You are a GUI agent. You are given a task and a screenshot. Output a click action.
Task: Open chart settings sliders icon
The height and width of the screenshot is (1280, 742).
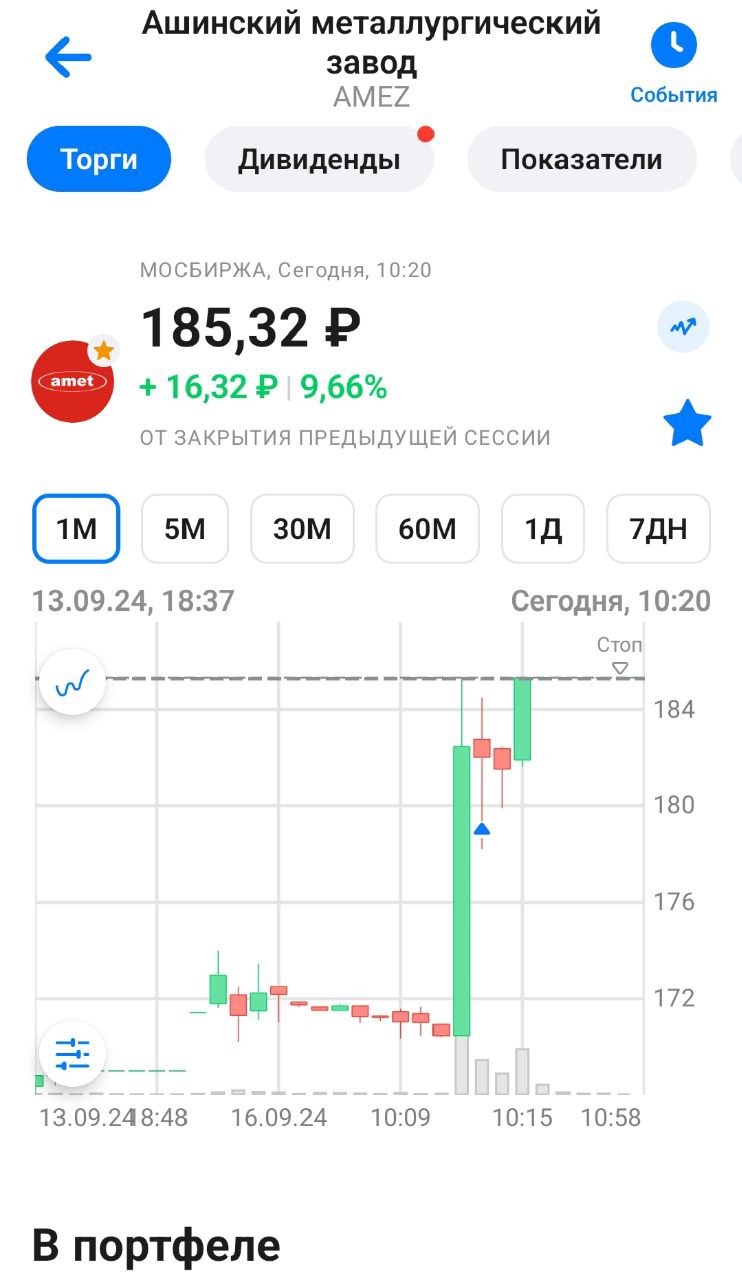tap(72, 1054)
